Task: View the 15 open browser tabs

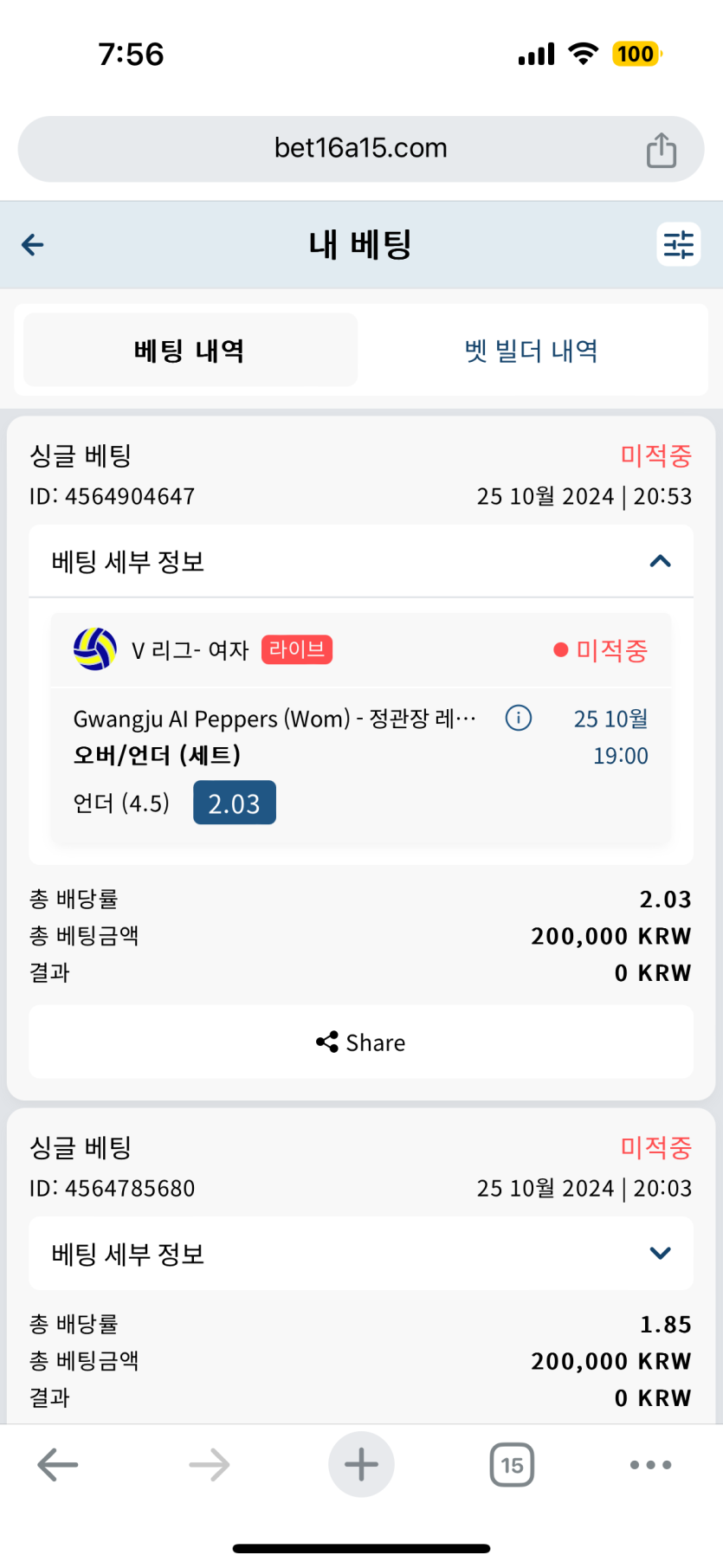Action: click(512, 1465)
